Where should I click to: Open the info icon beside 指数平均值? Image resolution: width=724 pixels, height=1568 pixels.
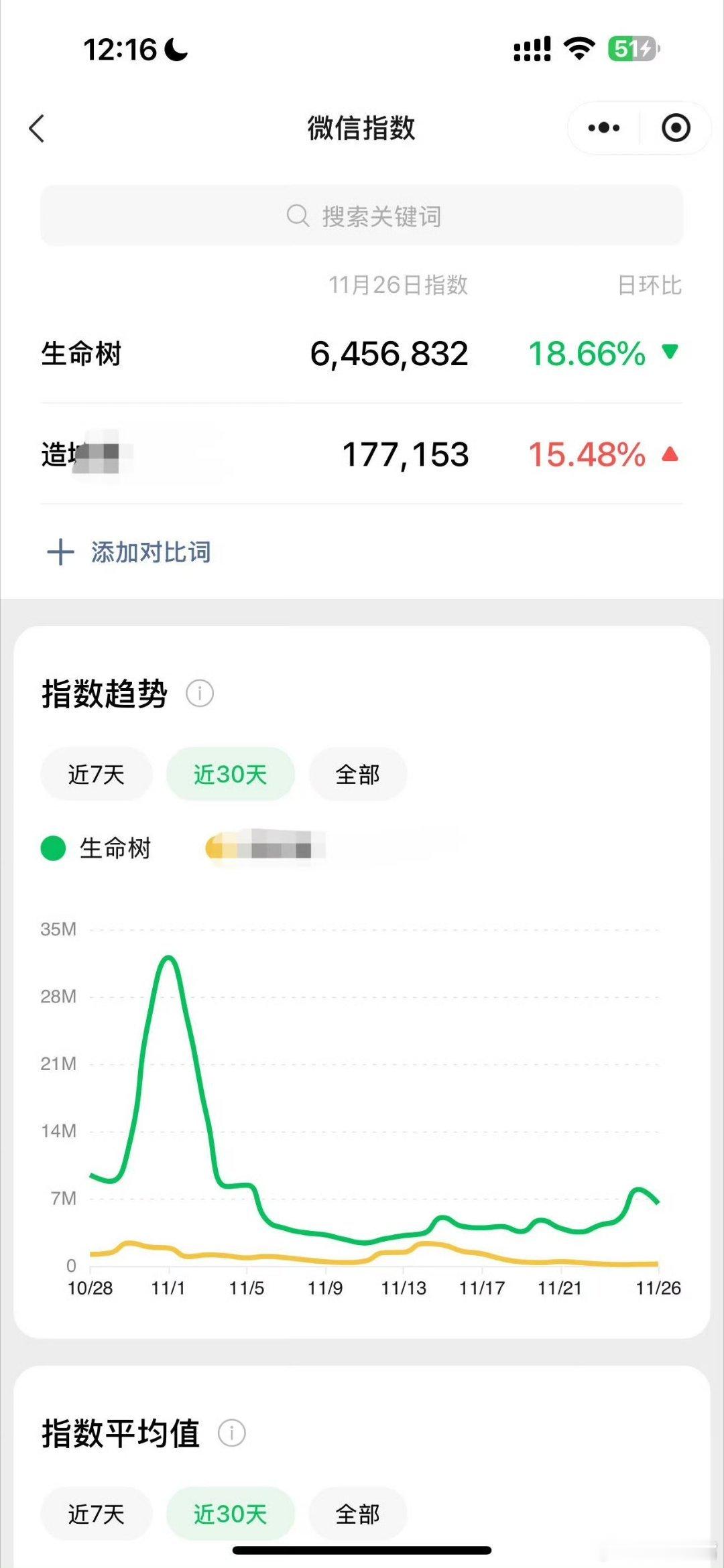coord(231,1434)
